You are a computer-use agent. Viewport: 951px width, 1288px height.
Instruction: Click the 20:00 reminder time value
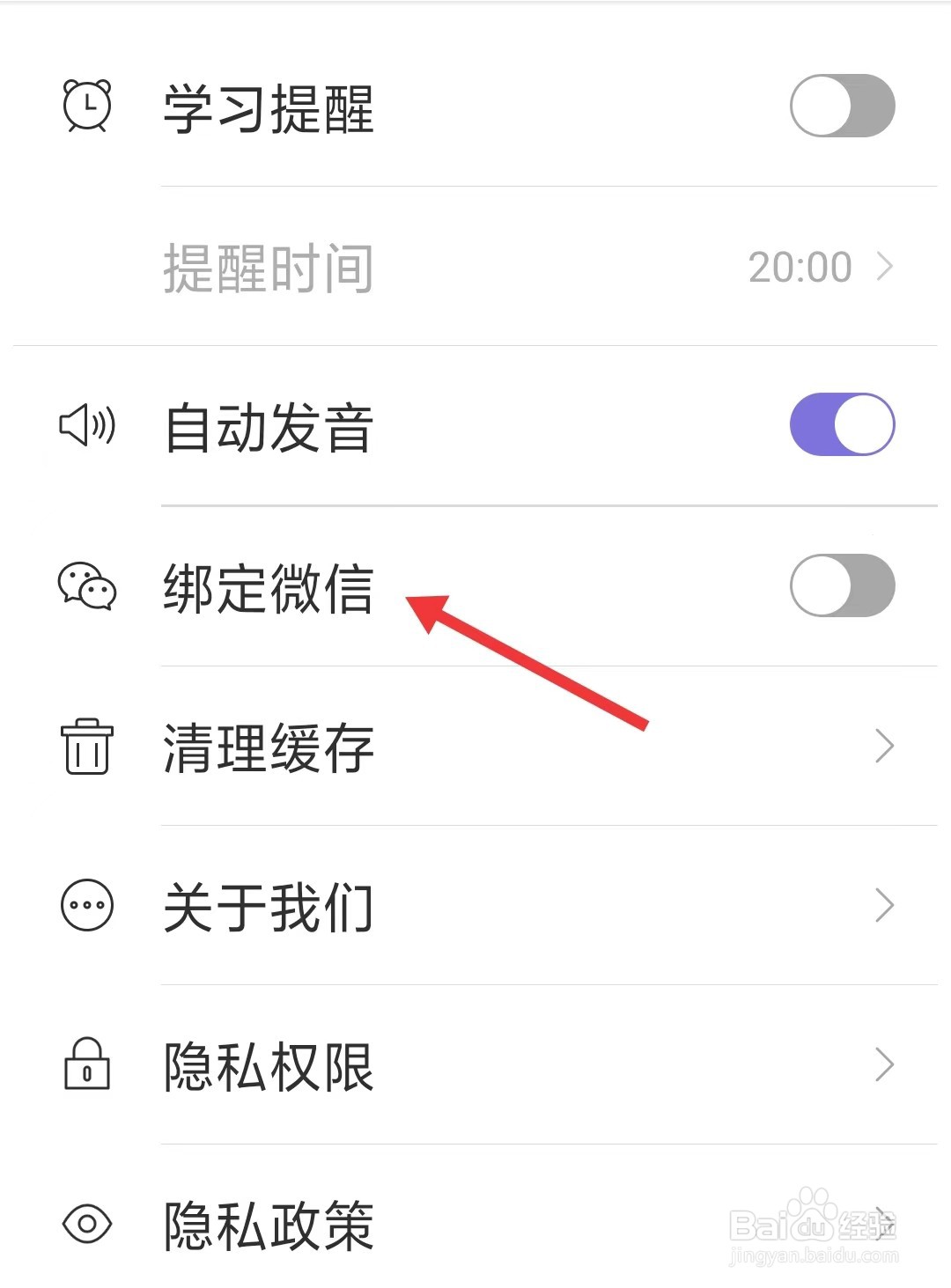[797, 266]
